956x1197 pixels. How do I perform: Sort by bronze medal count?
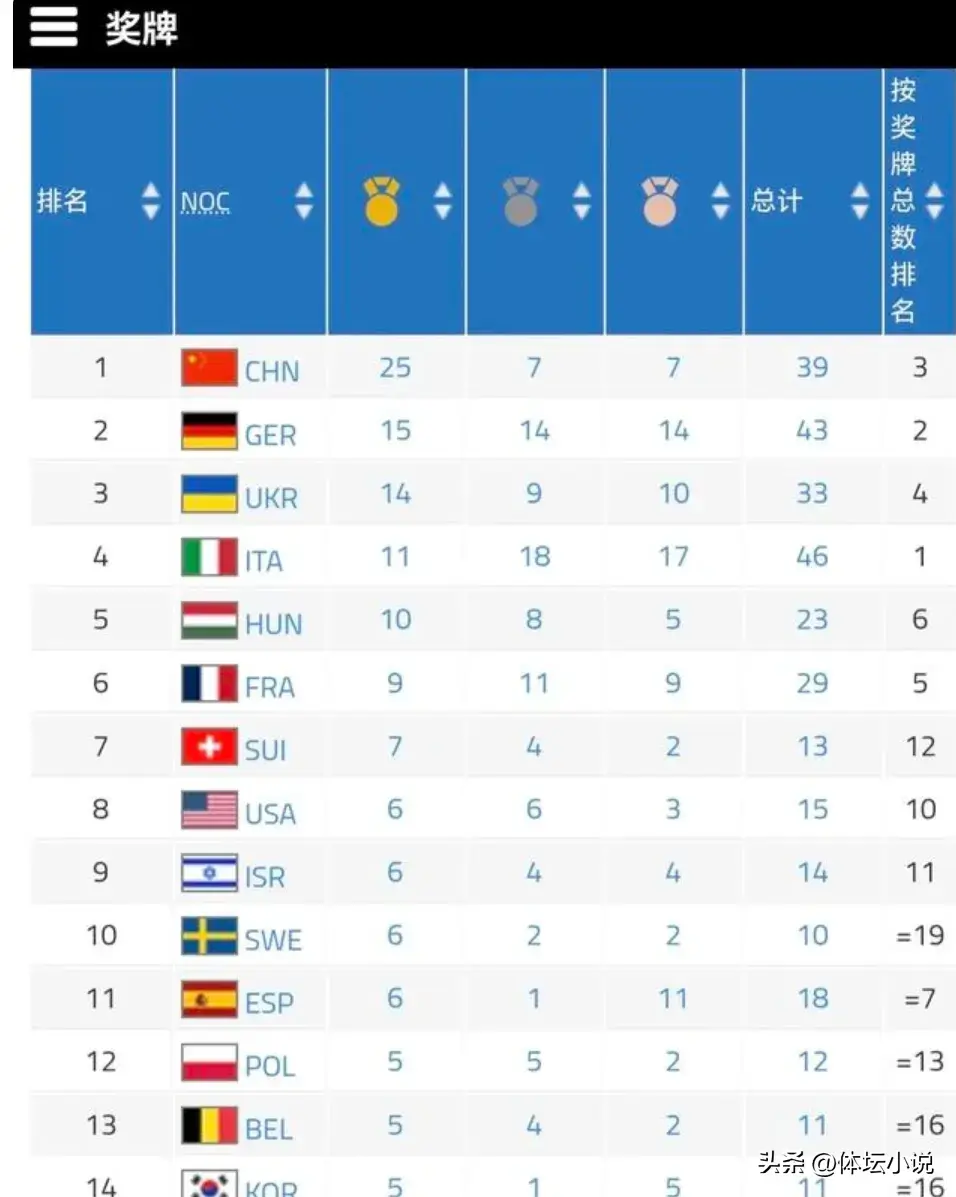tap(720, 201)
